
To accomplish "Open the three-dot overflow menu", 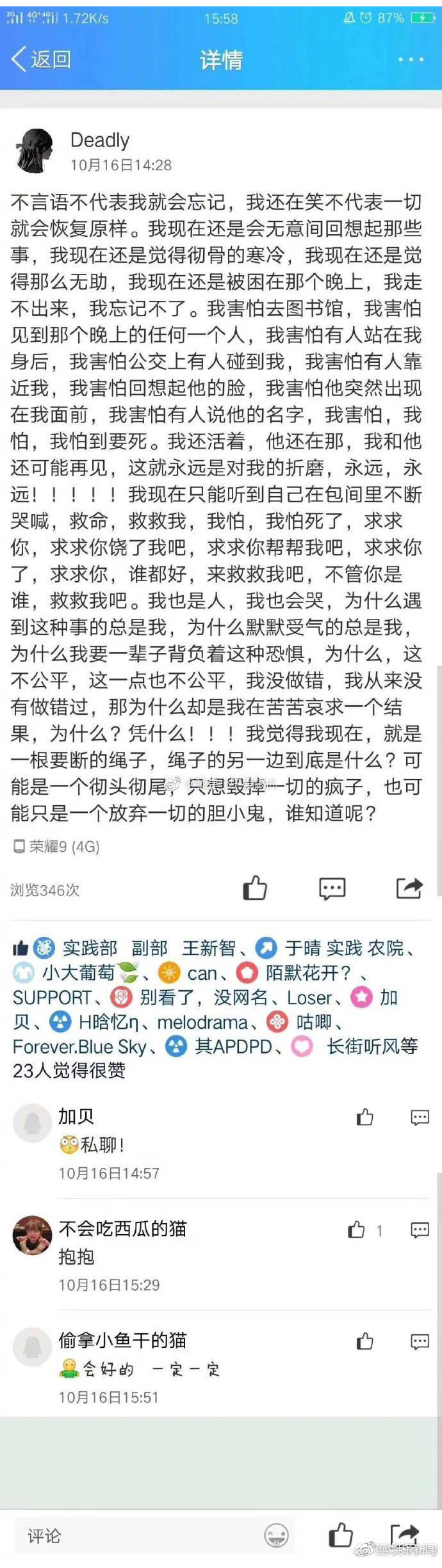I will 411,60.
